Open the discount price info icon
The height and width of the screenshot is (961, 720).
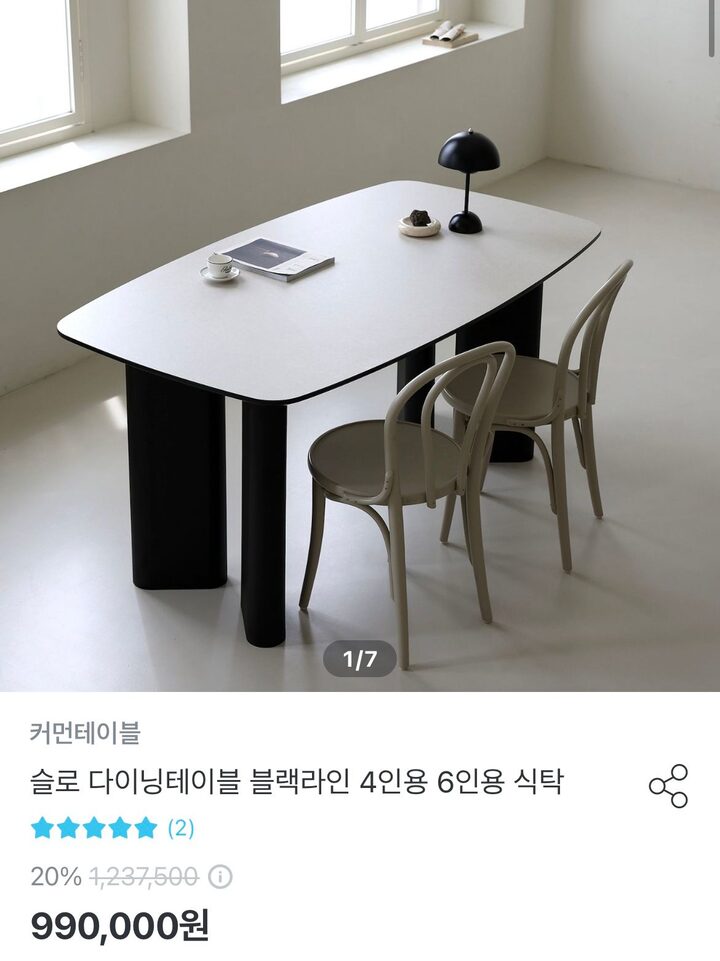(220, 877)
